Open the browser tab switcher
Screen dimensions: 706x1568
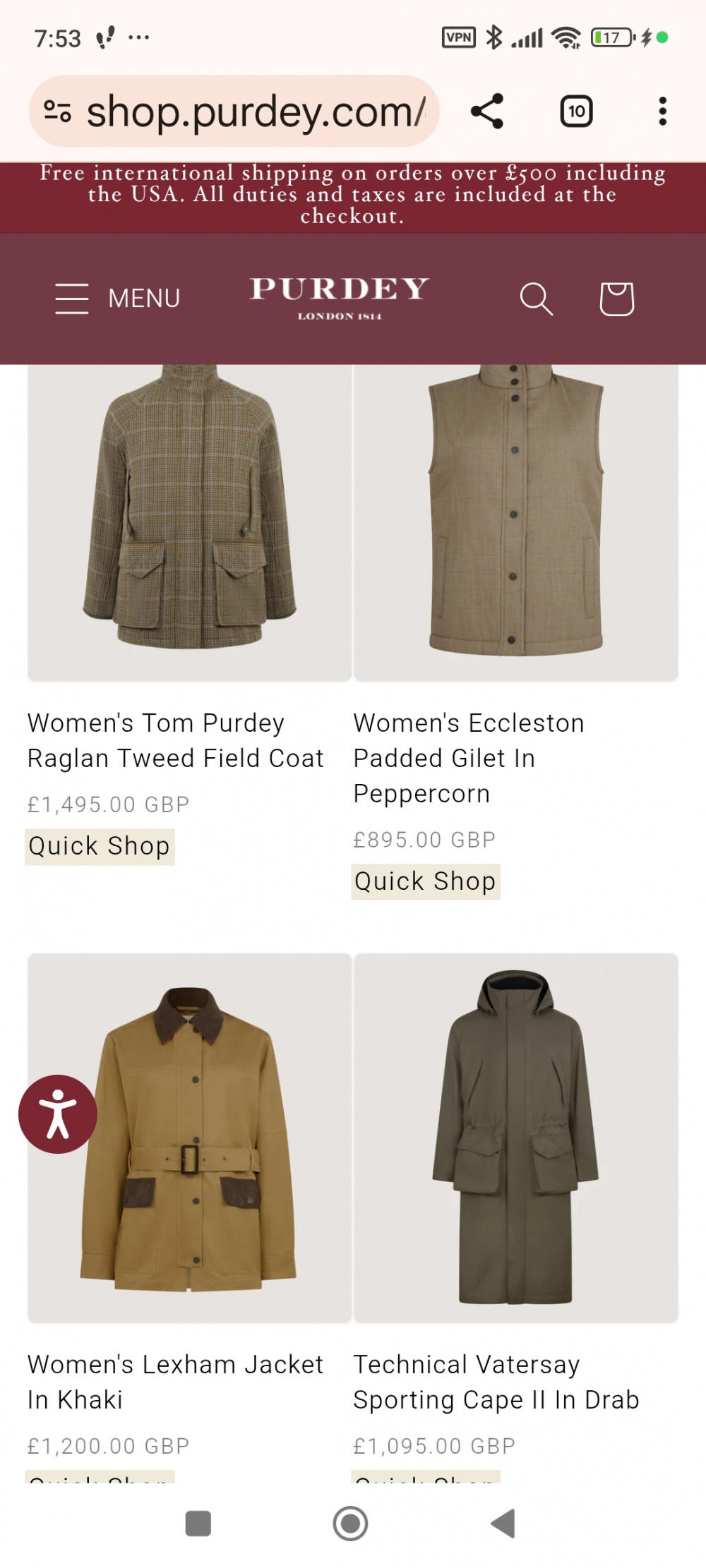576,111
